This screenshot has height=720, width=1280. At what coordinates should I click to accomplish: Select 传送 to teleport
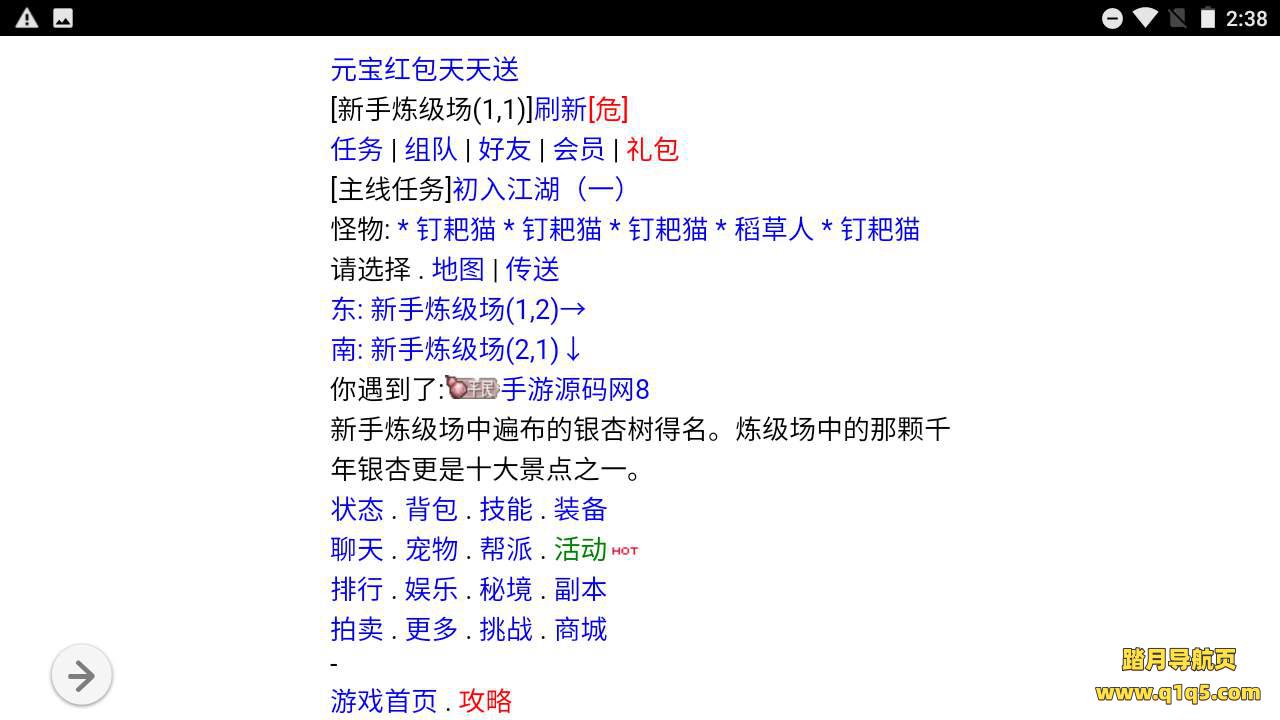(x=532, y=270)
